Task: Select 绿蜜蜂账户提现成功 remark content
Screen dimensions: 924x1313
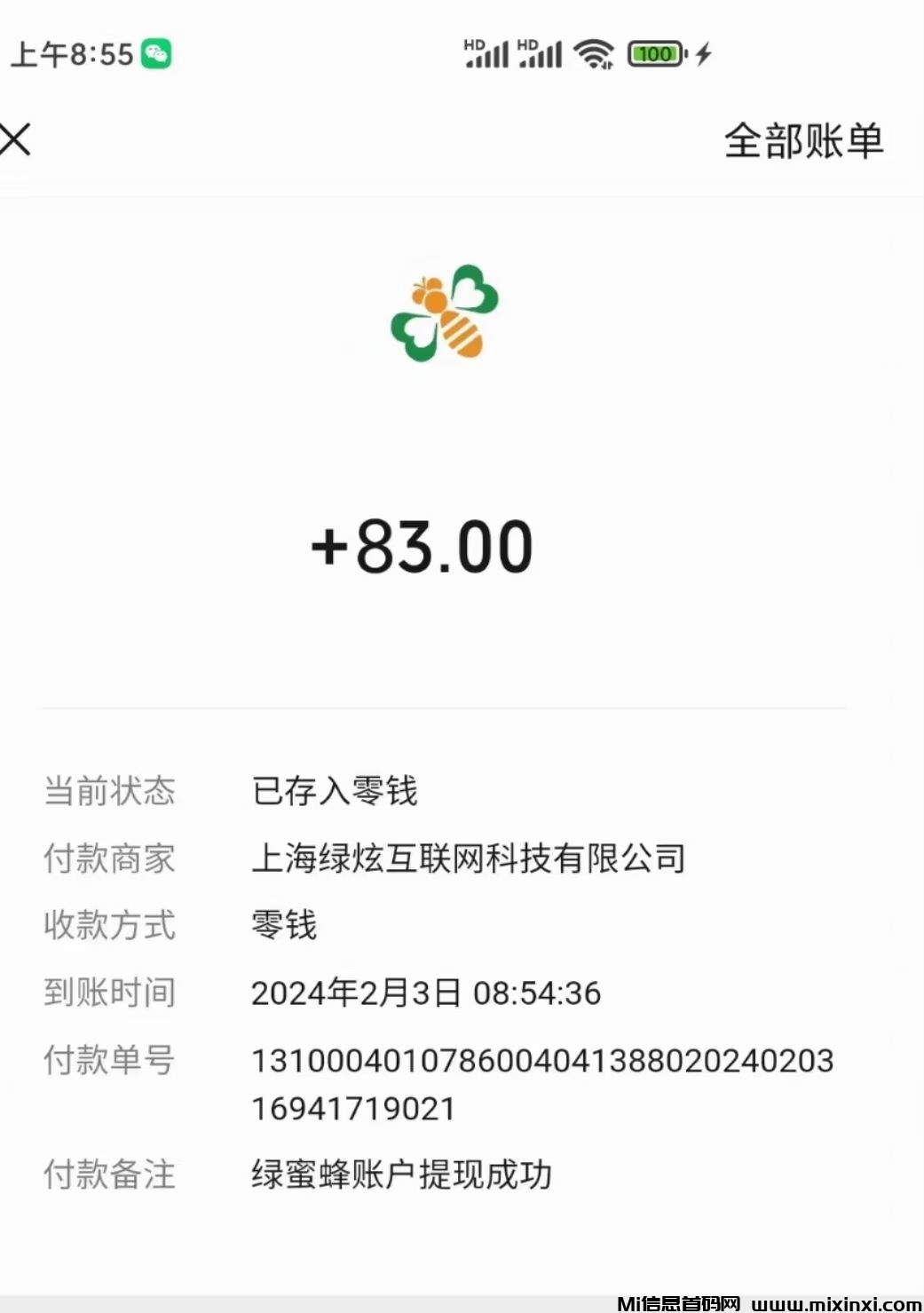Action: click(401, 1175)
